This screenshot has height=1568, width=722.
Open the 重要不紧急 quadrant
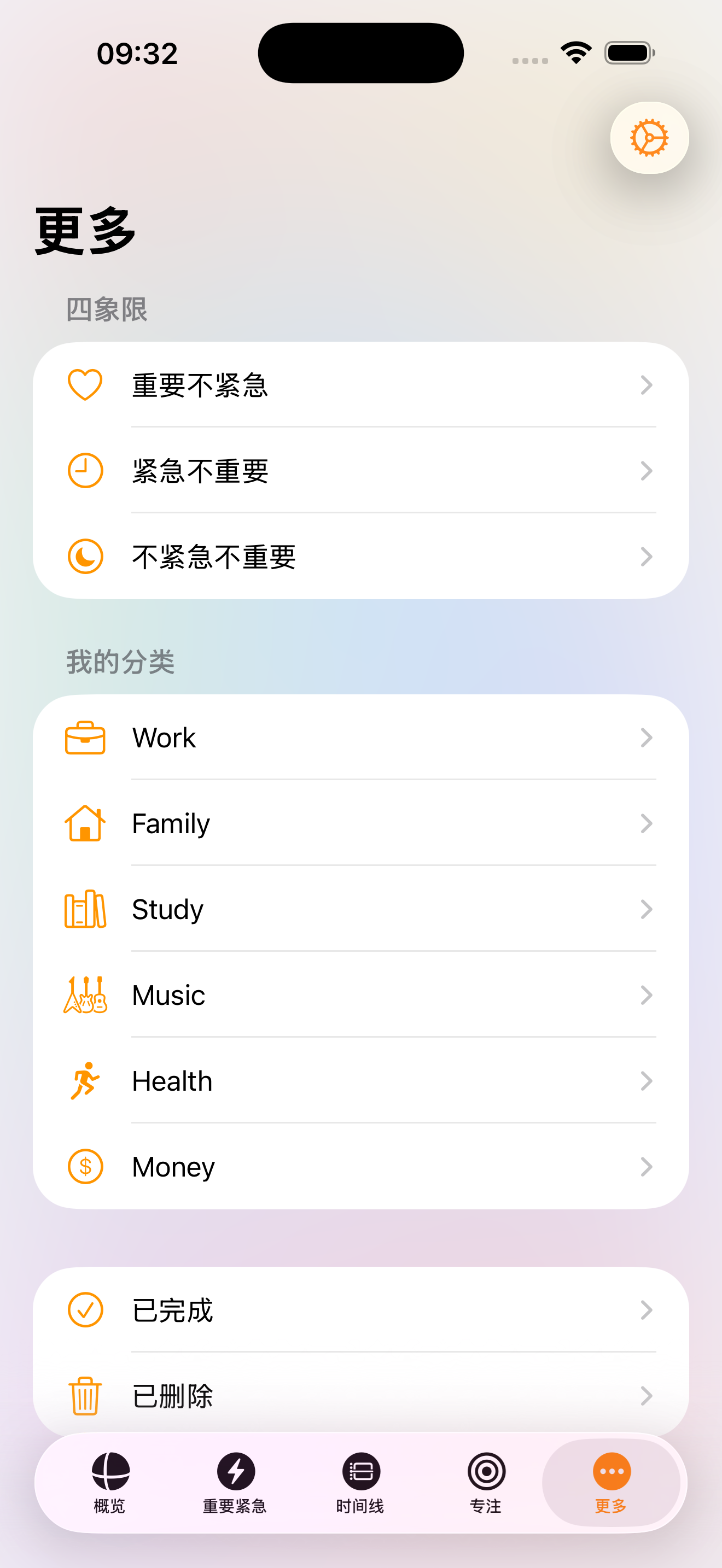(360, 385)
